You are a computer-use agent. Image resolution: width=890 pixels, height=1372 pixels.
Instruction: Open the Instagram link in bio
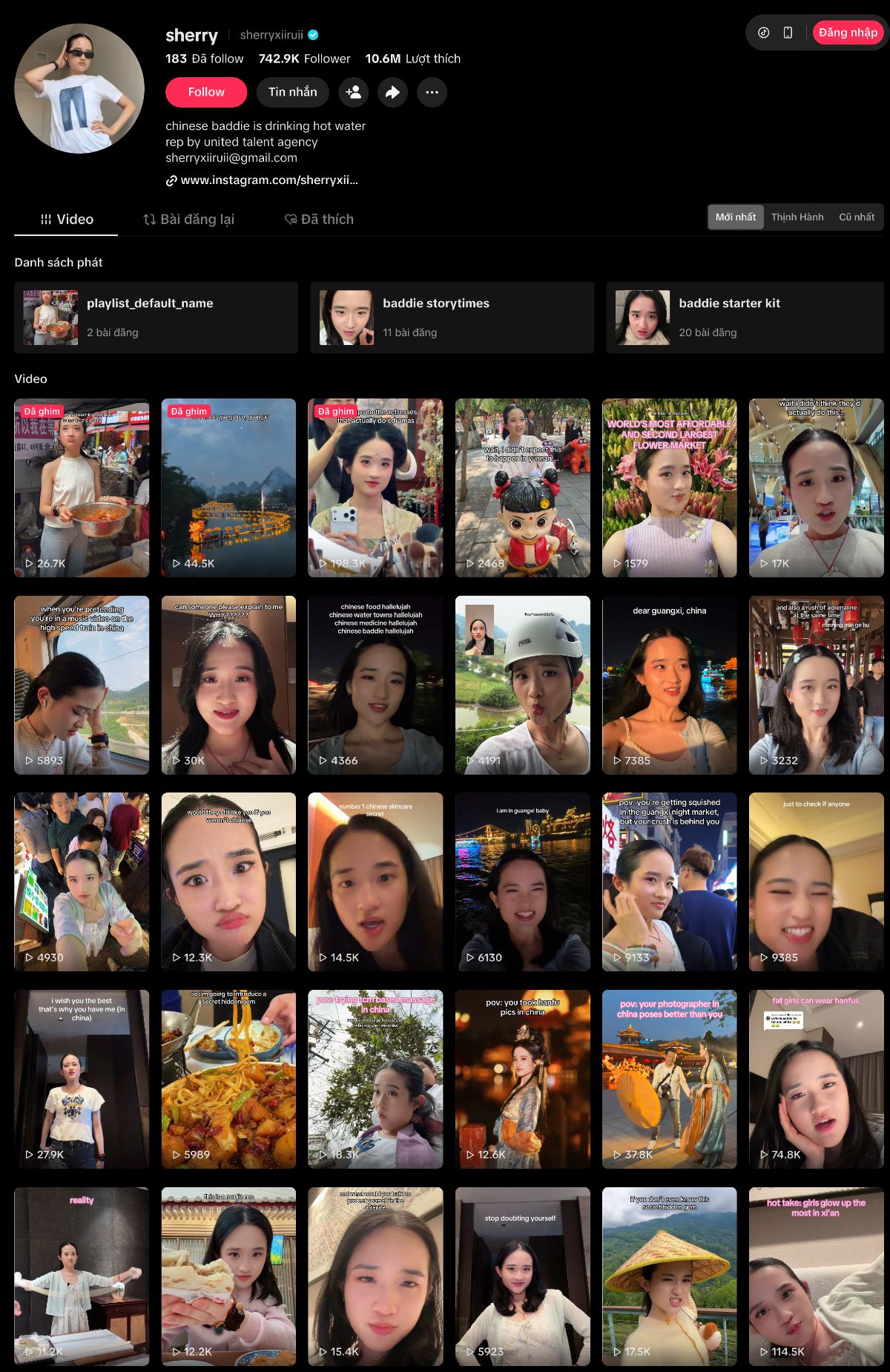[x=268, y=180]
